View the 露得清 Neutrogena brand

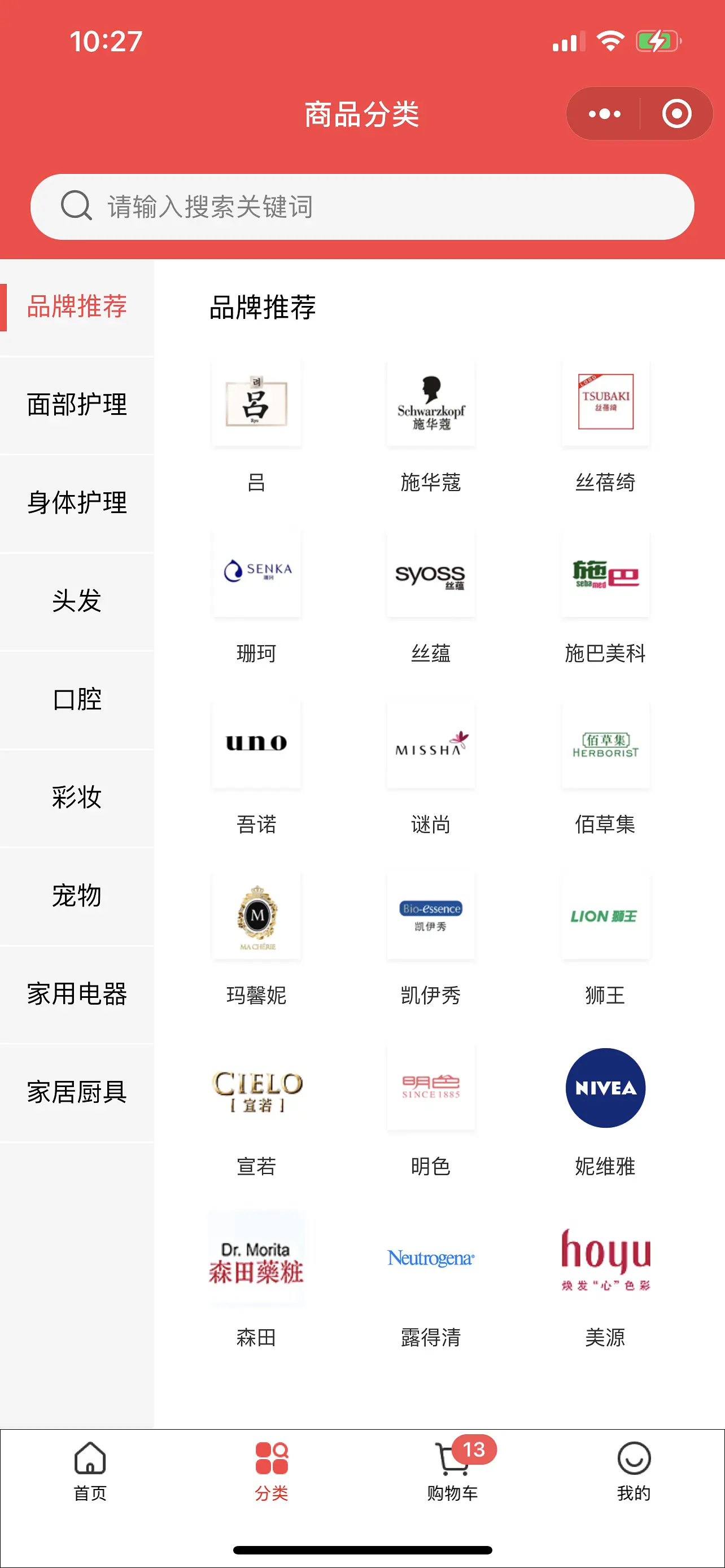point(431,1259)
